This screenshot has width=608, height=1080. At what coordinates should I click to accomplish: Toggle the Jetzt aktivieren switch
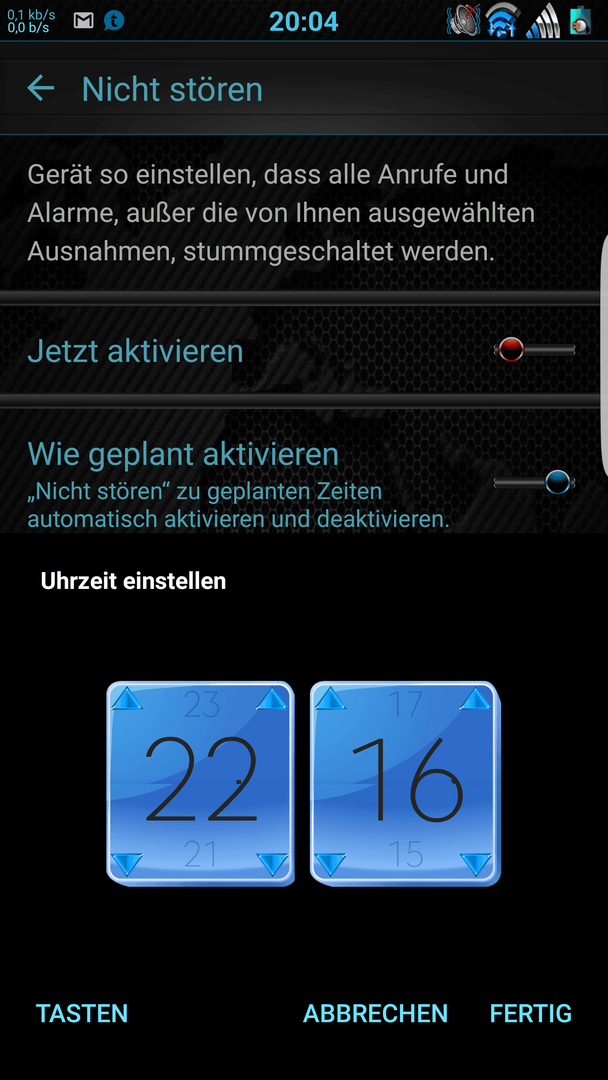pos(534,350)
